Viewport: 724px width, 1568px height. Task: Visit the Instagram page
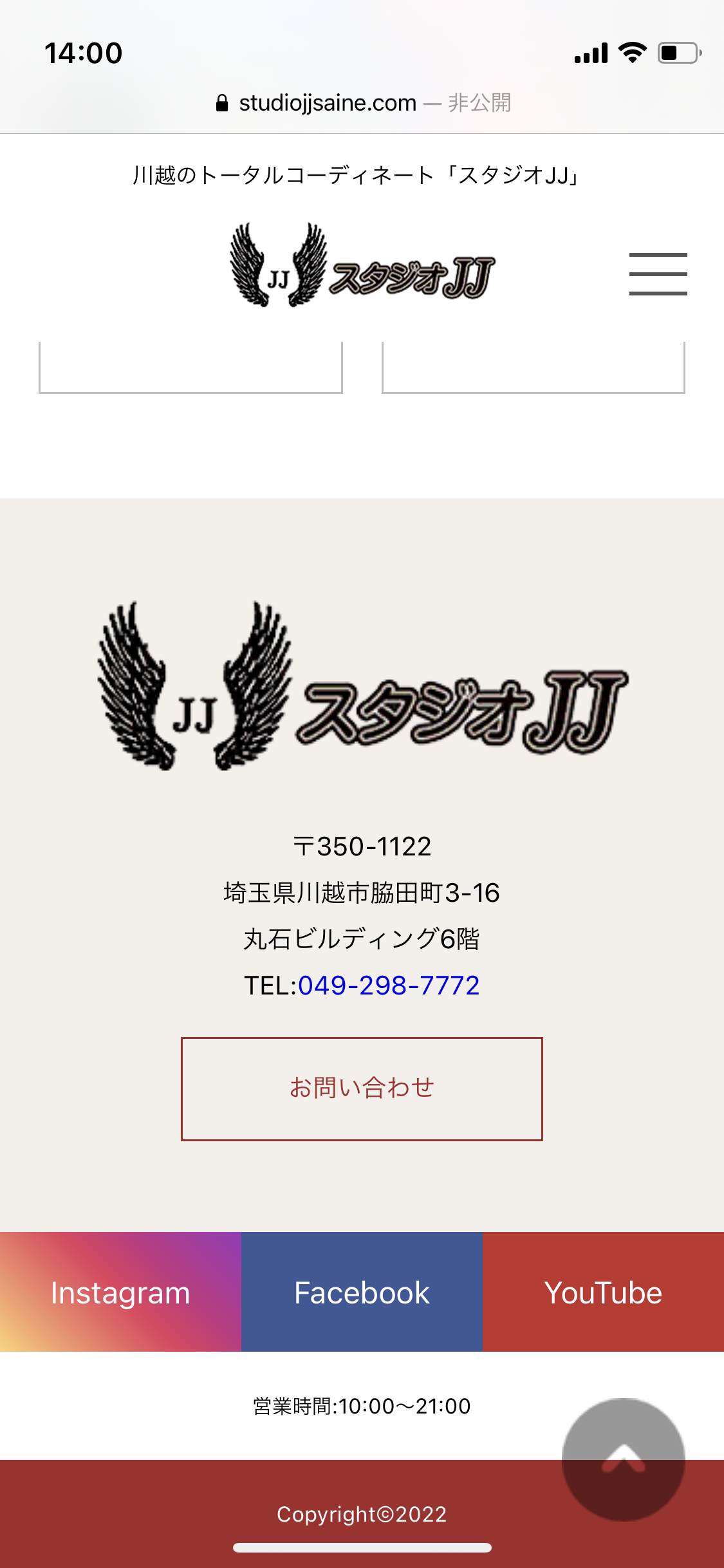120,1292
